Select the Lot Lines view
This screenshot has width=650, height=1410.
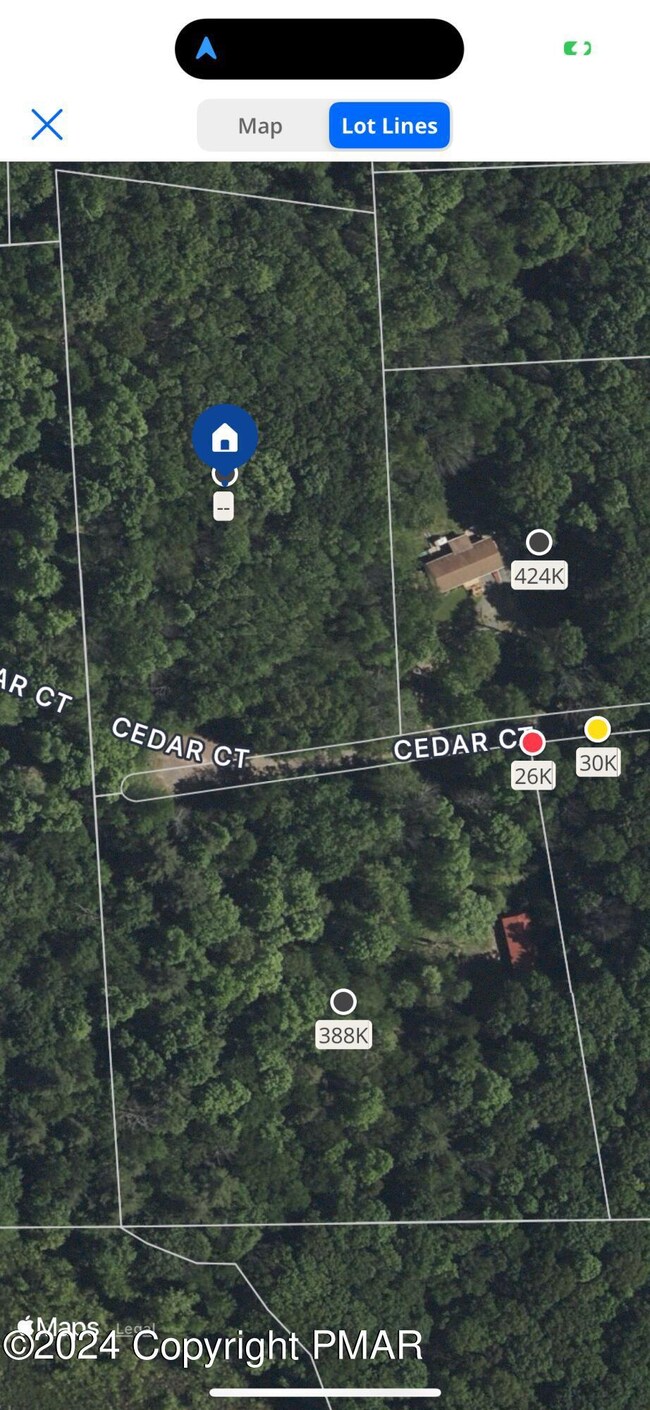click(389, 126)
